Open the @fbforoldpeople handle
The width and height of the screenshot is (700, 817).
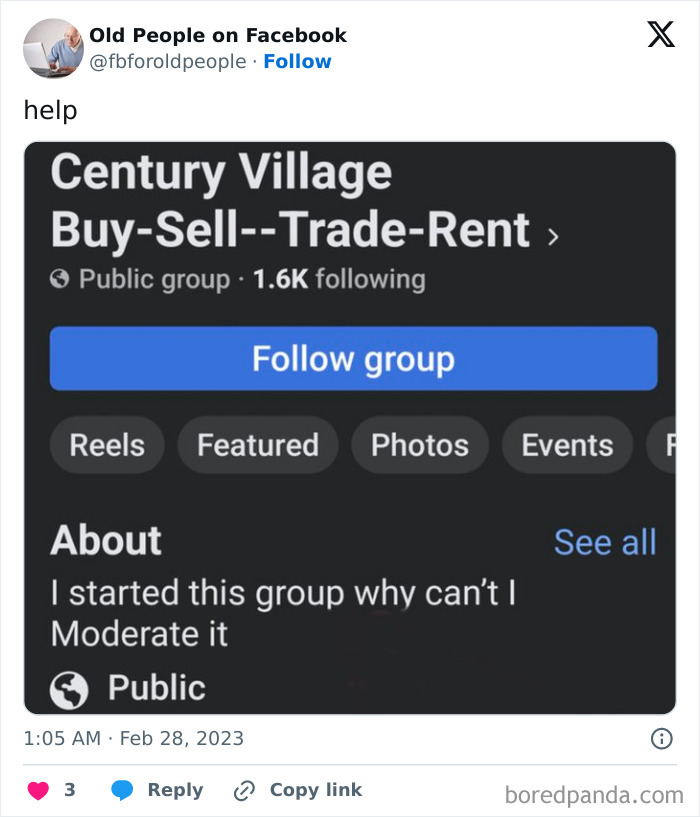[x=167, y=61]
